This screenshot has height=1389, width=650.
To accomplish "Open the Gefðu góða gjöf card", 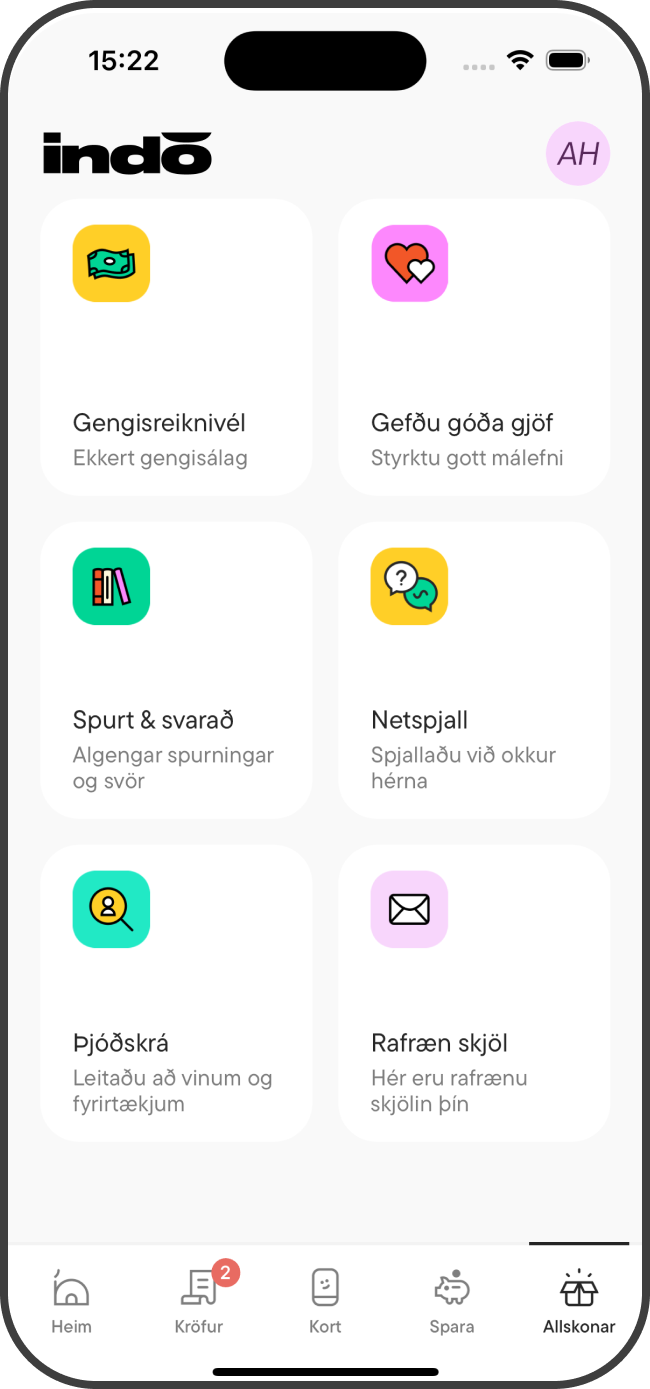I will 474,347.
